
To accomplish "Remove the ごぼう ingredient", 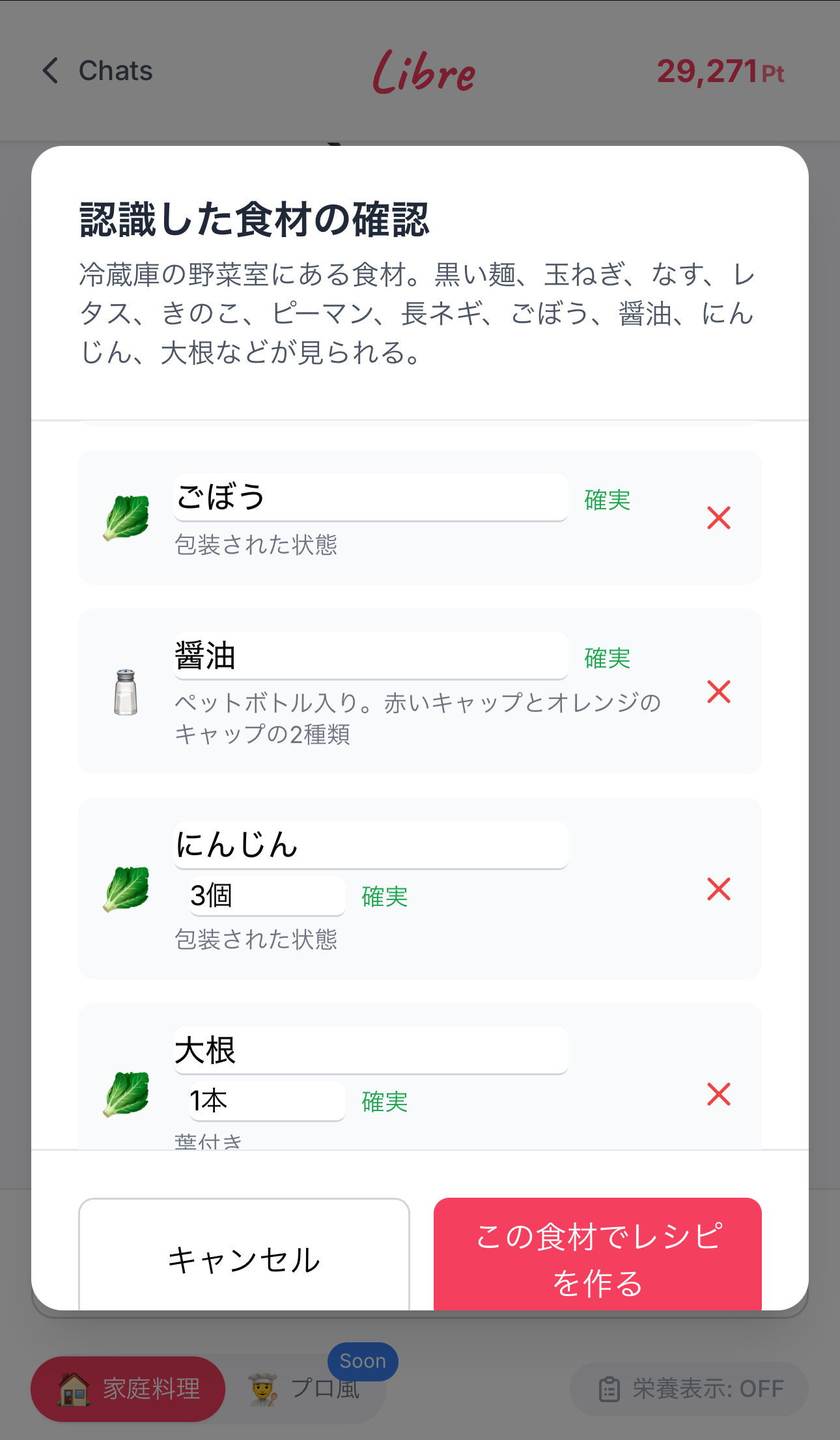I will click(718, 518).
